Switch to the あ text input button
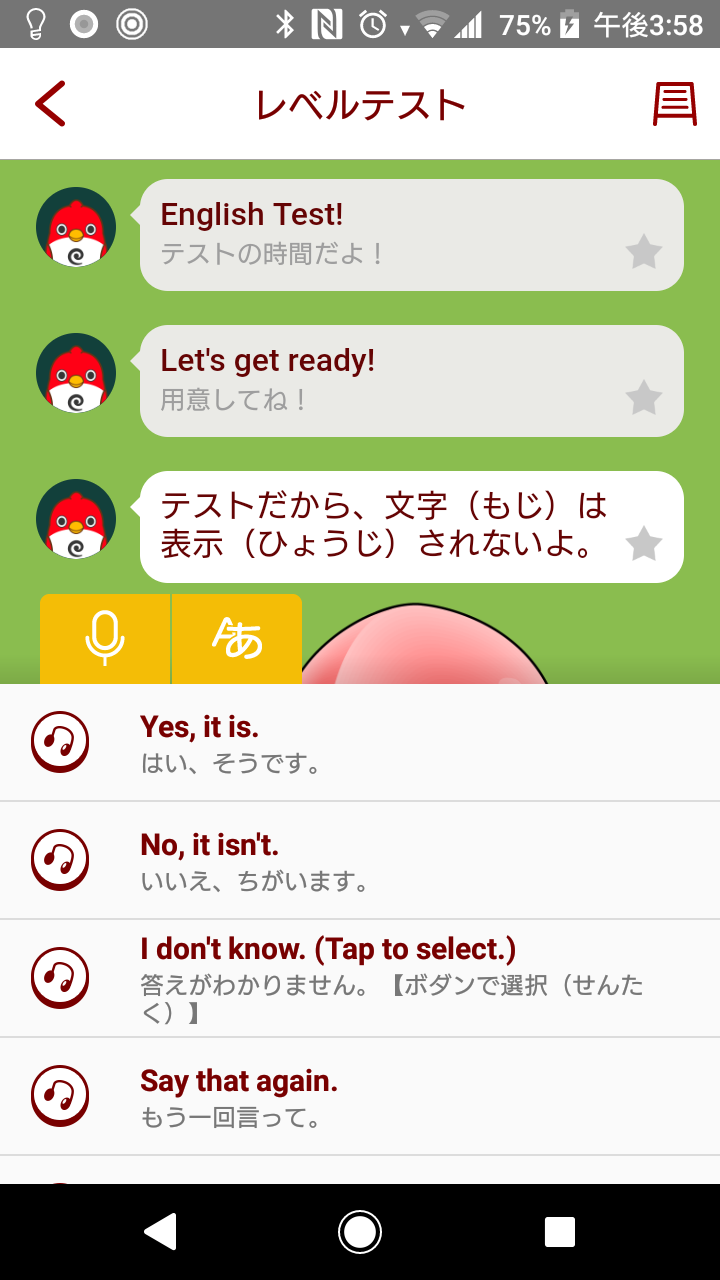Image resolution: width=720 pixels, height=1280 pixels. click(x=237, y=639)
